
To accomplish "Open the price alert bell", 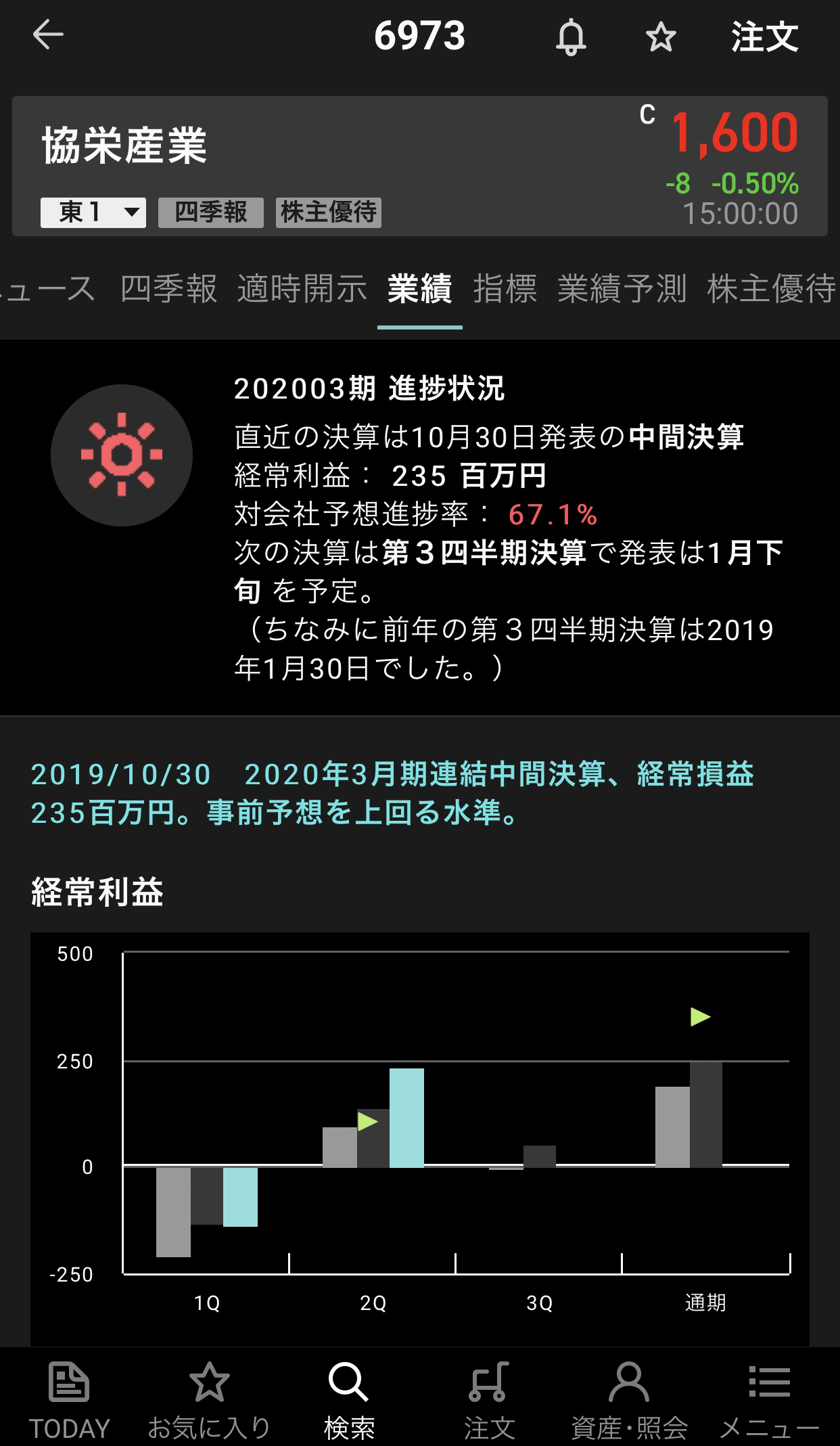I will 571,37.
